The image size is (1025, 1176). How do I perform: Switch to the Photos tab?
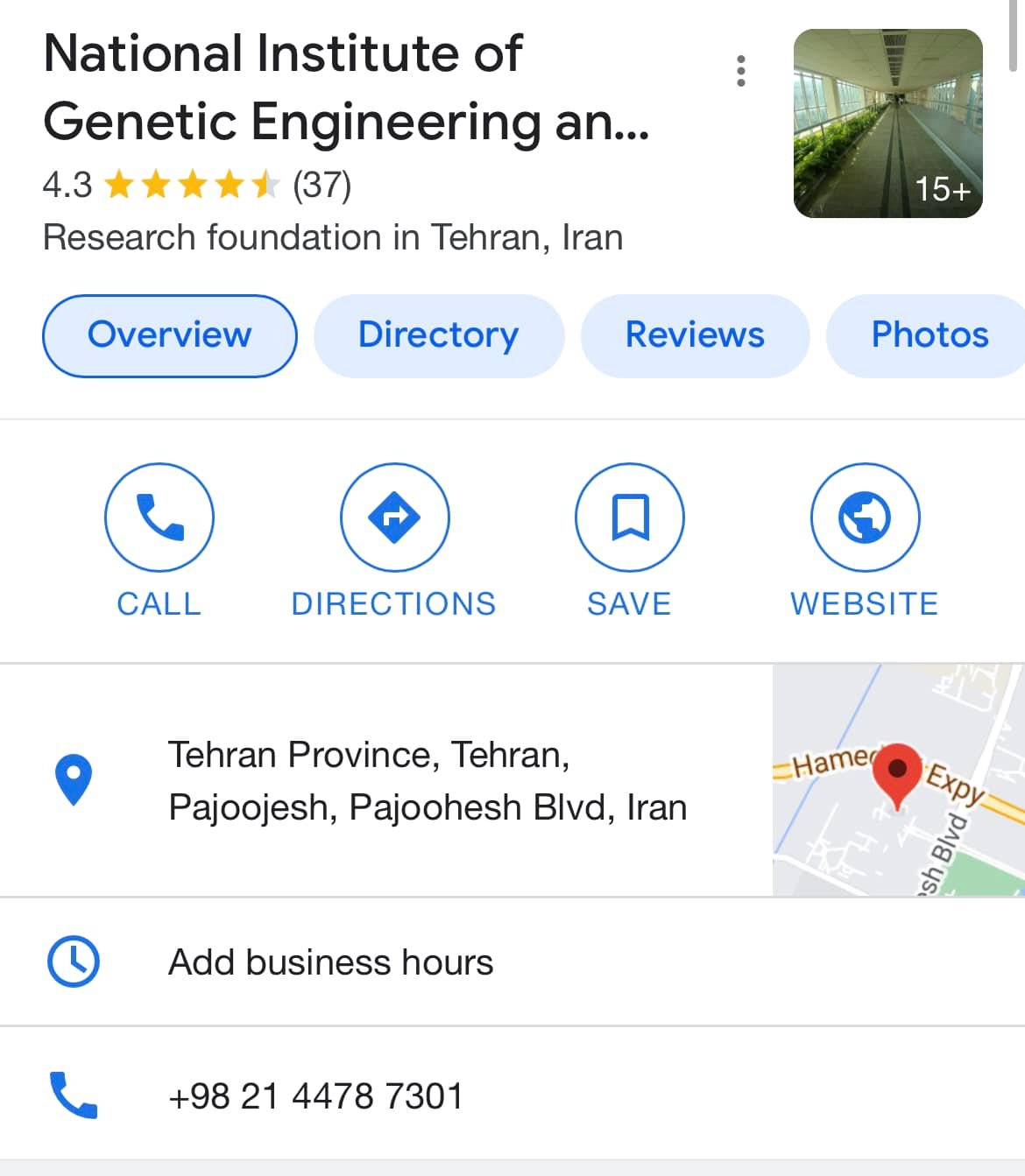click(x=929, y=335)
